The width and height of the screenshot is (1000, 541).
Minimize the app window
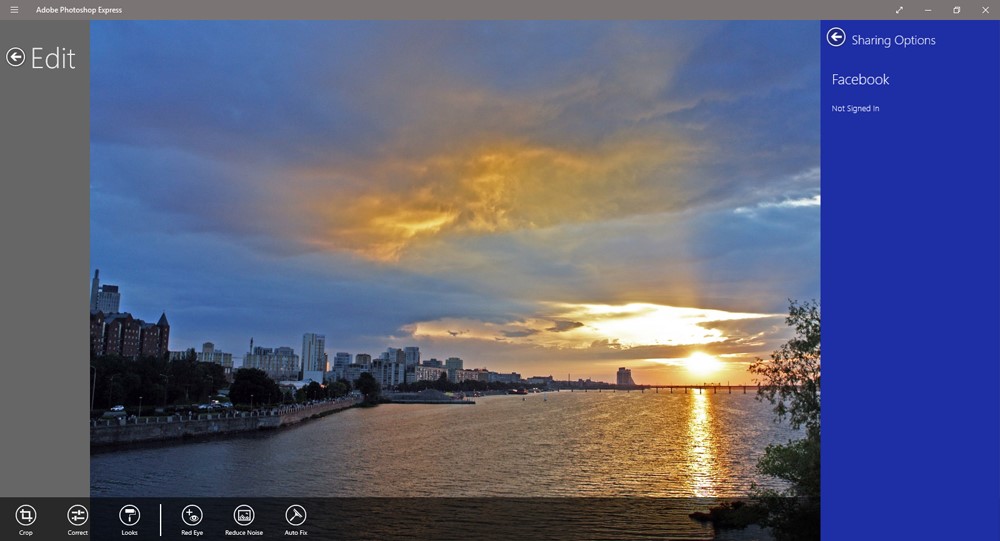(x=928, y=10)
